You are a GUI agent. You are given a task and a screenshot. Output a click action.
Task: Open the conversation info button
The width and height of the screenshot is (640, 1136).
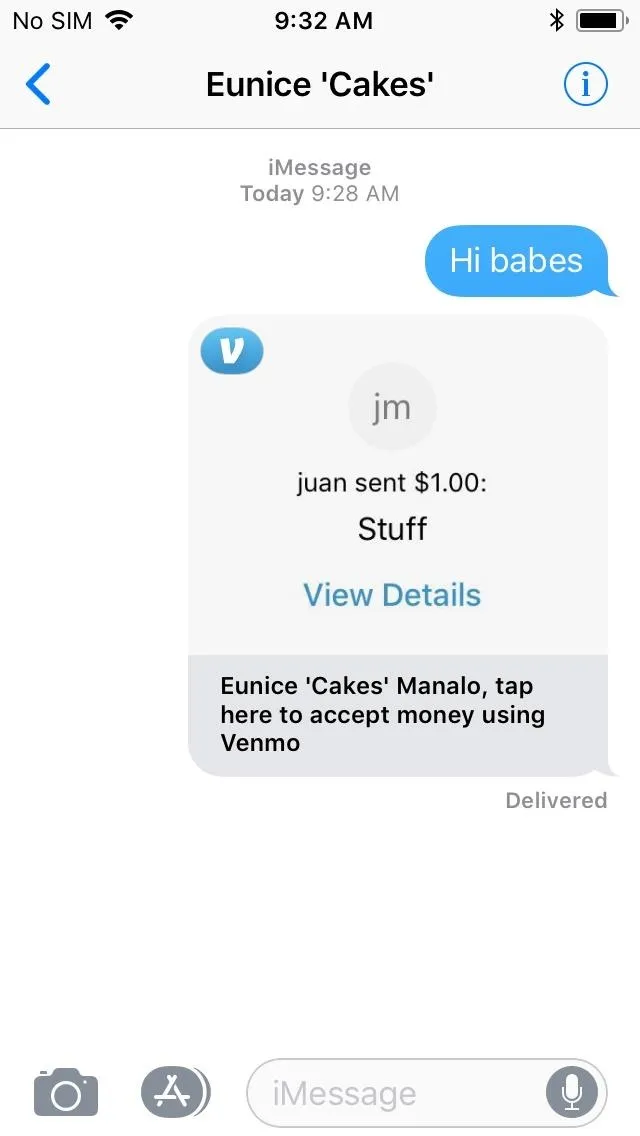coord(586,84)
